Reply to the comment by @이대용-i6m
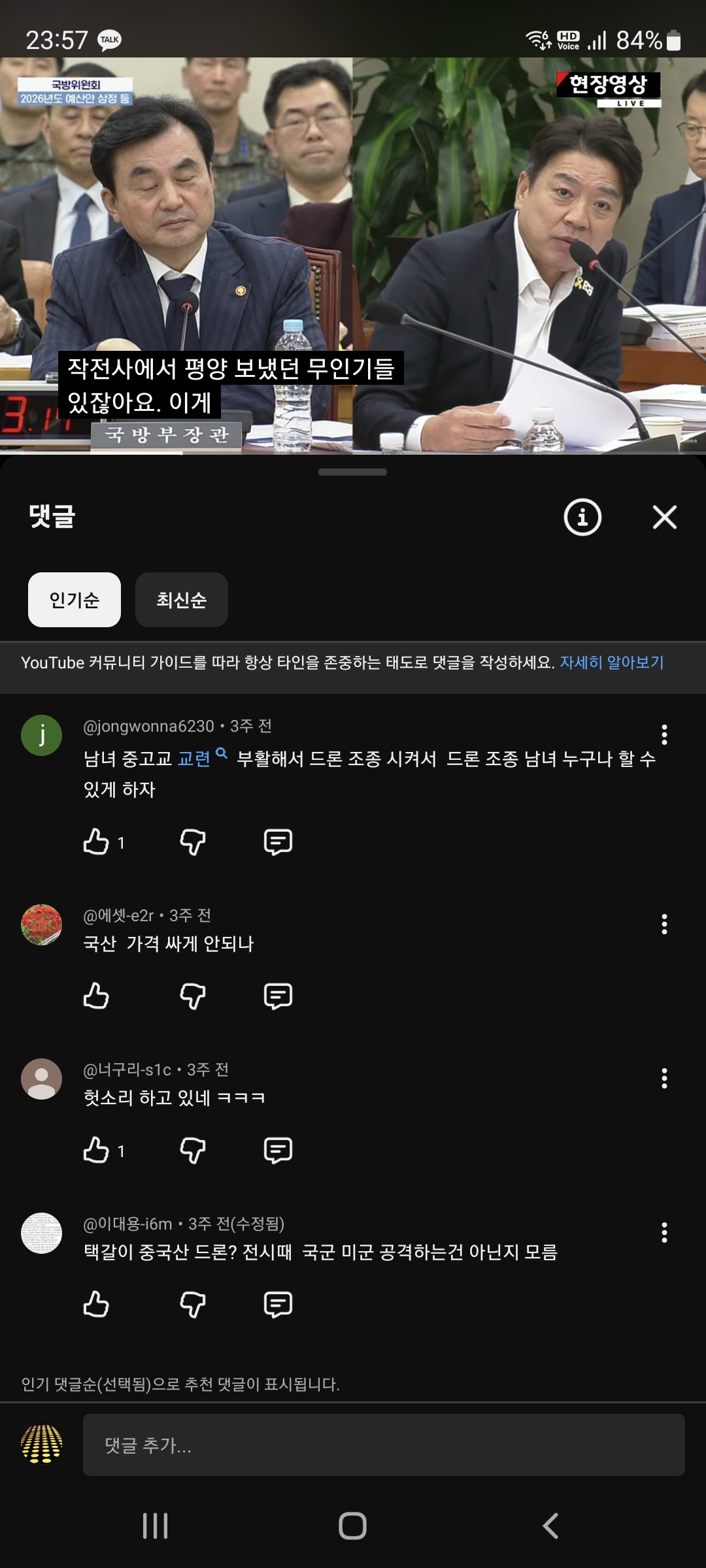The height and width of the screenshot is (1568, 706). (278, 1305)
